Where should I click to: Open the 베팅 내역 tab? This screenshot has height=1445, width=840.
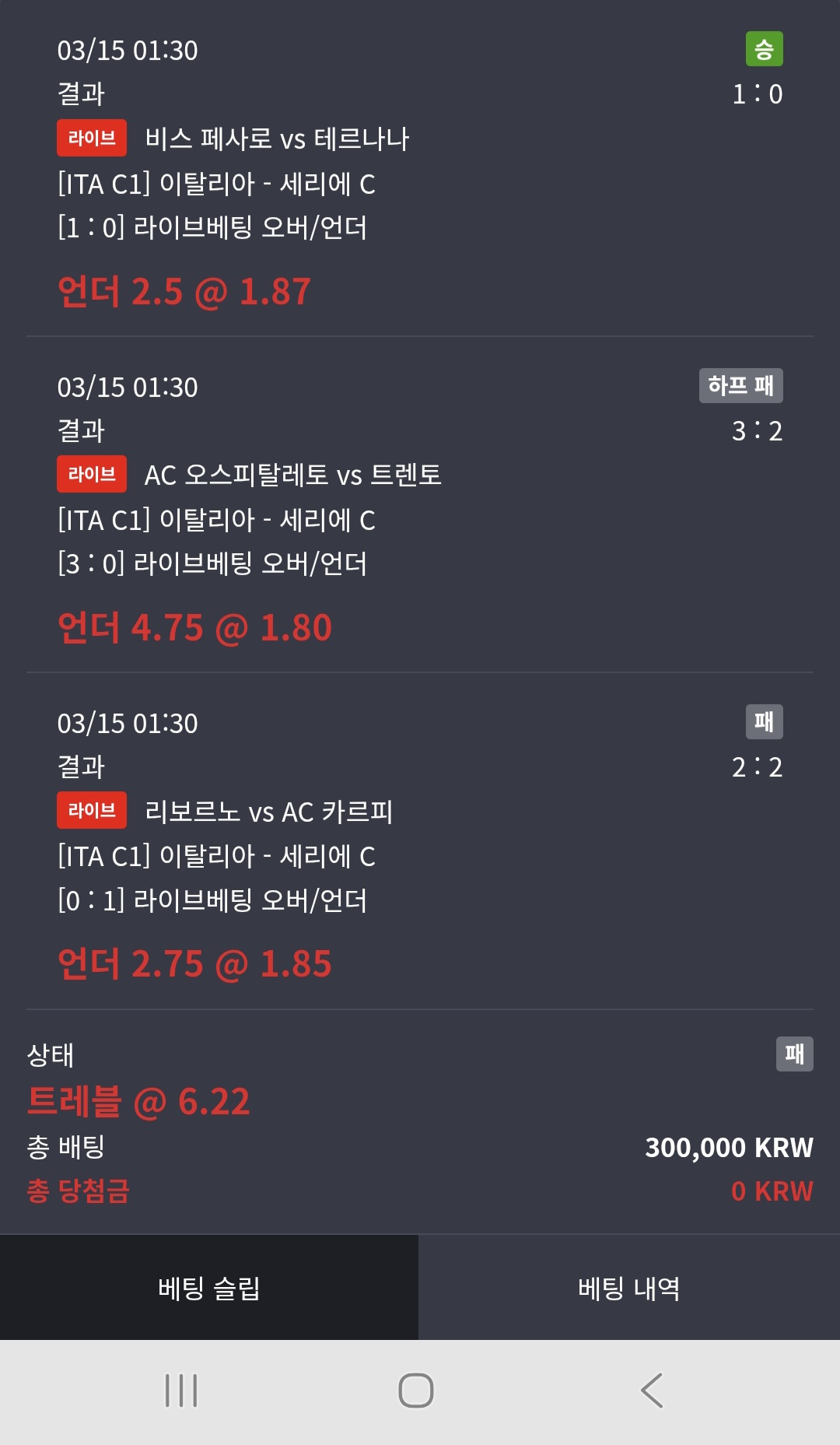click(628, 1288)
